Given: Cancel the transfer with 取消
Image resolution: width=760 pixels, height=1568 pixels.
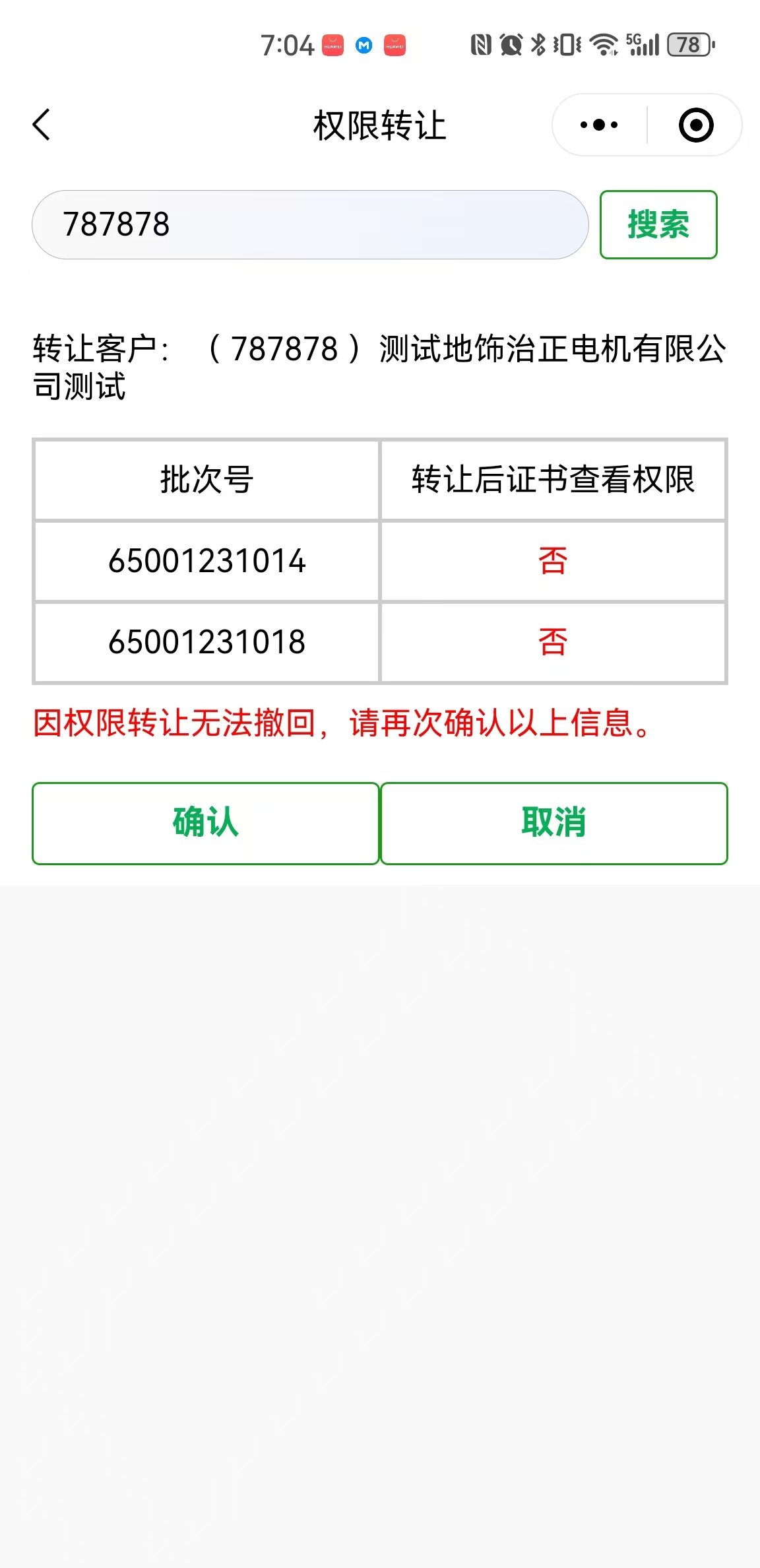Looking at the screenshot, I should point(554,823).
